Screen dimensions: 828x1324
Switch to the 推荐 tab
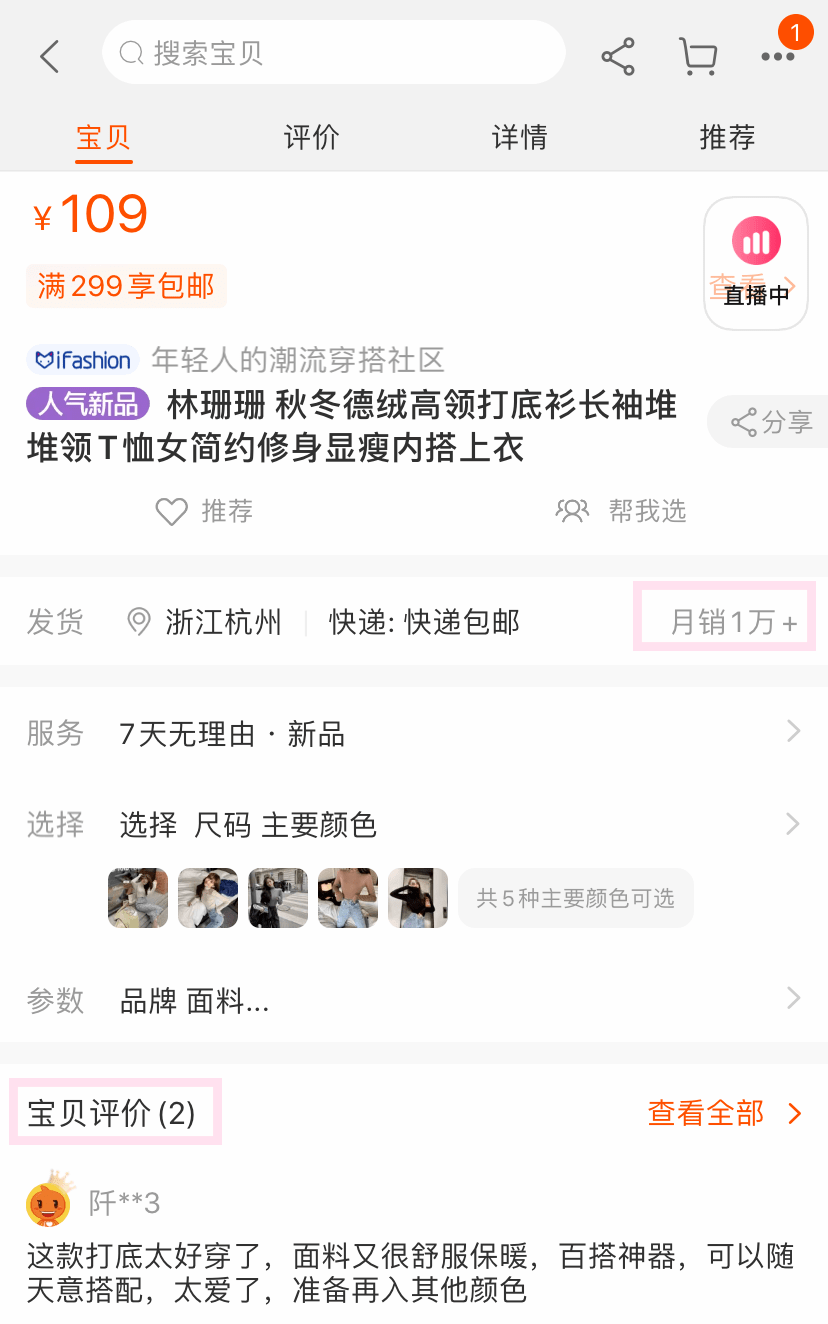point(727,137)
